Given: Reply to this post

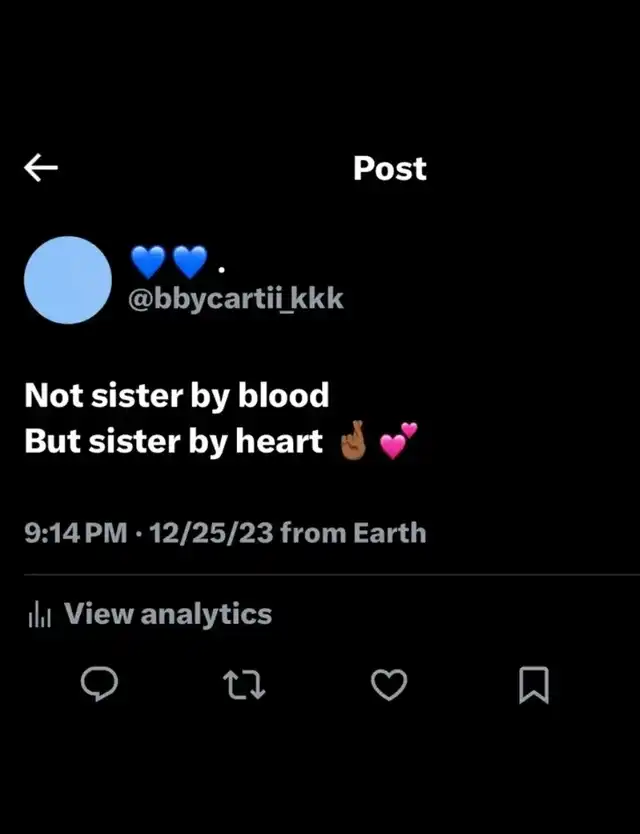Looking at the screenshot, I should [x=99, y=685].
